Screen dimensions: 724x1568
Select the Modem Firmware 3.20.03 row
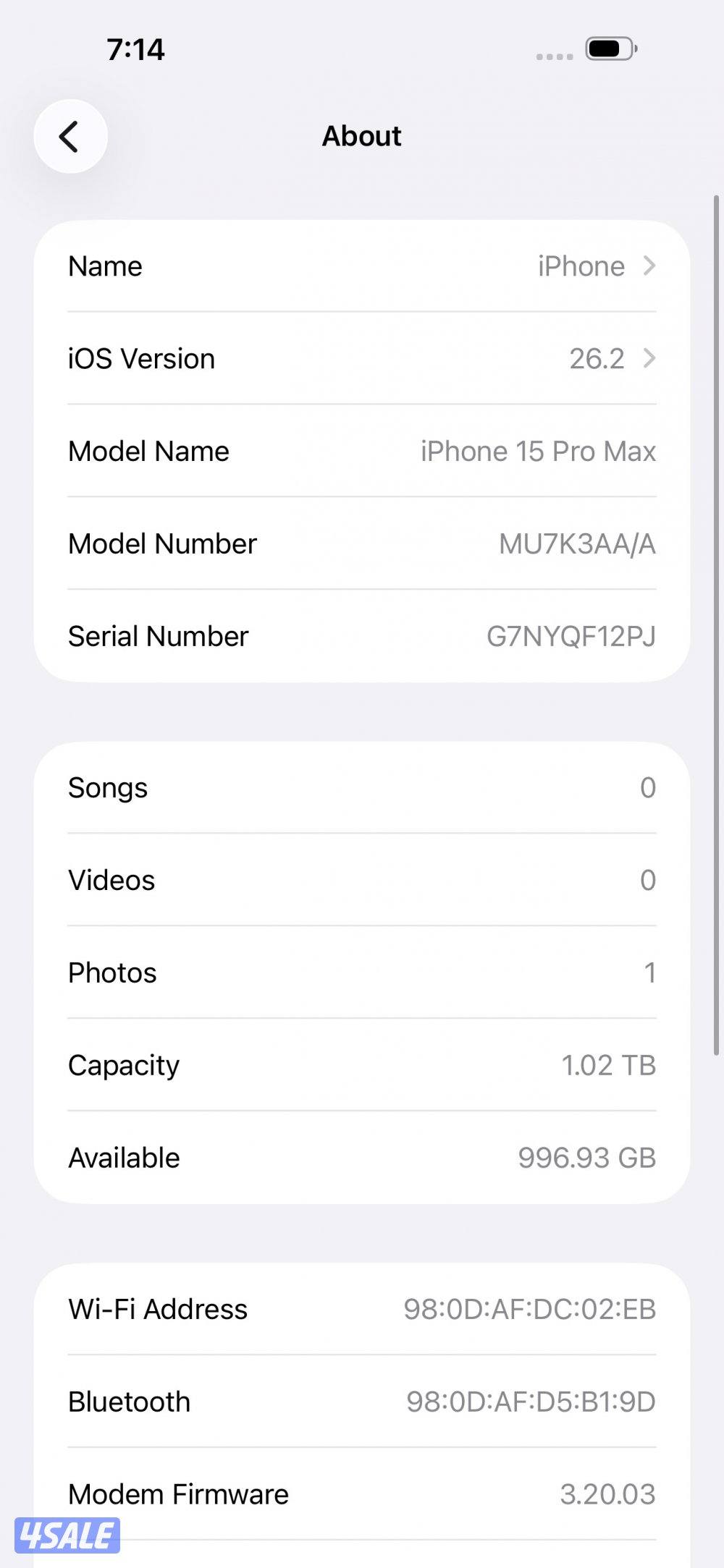pyautogui.click(x=362, y=1494)
